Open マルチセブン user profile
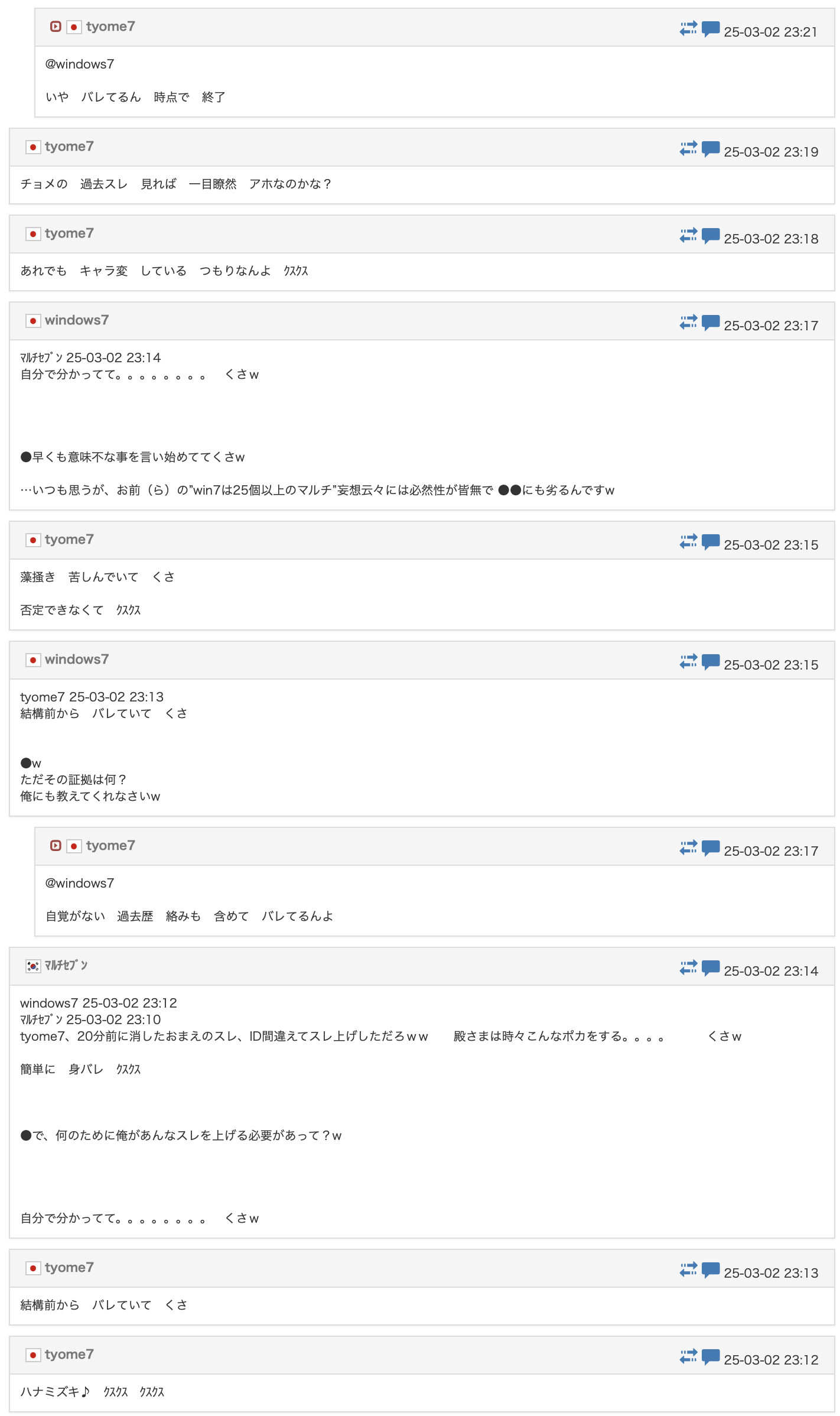This screenshot has width=840, height=1416. point(66,966)
